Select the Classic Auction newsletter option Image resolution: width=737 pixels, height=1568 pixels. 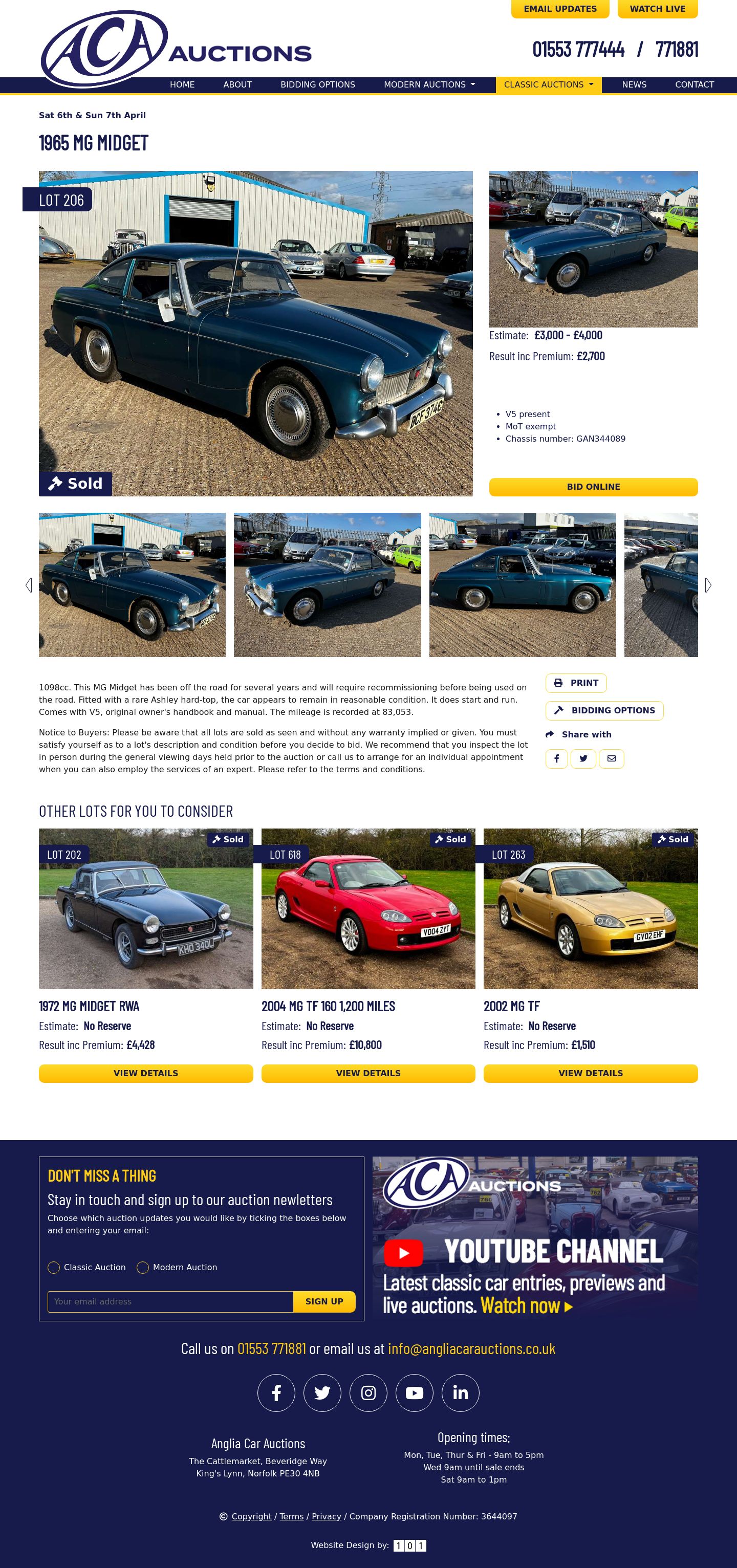tap(54, 1267)
